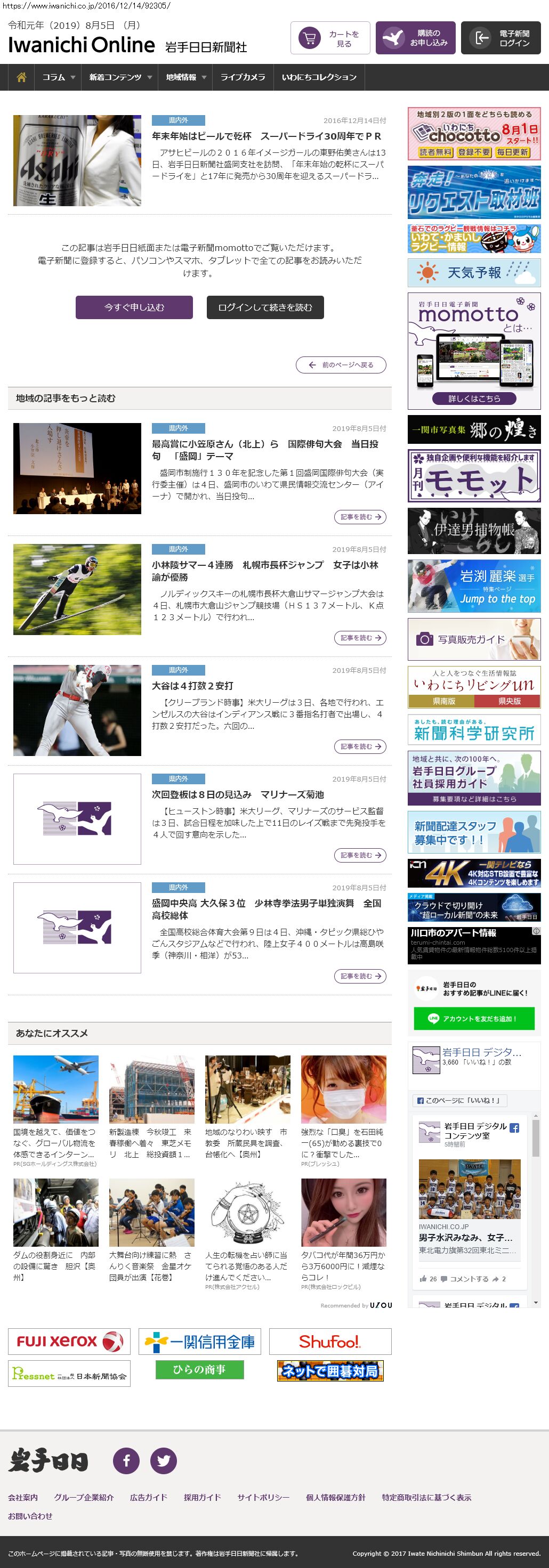The height and width of the screenshot is (1568, 549).
Task: Open the Twitter icon in the footer
Action: 164,1460
